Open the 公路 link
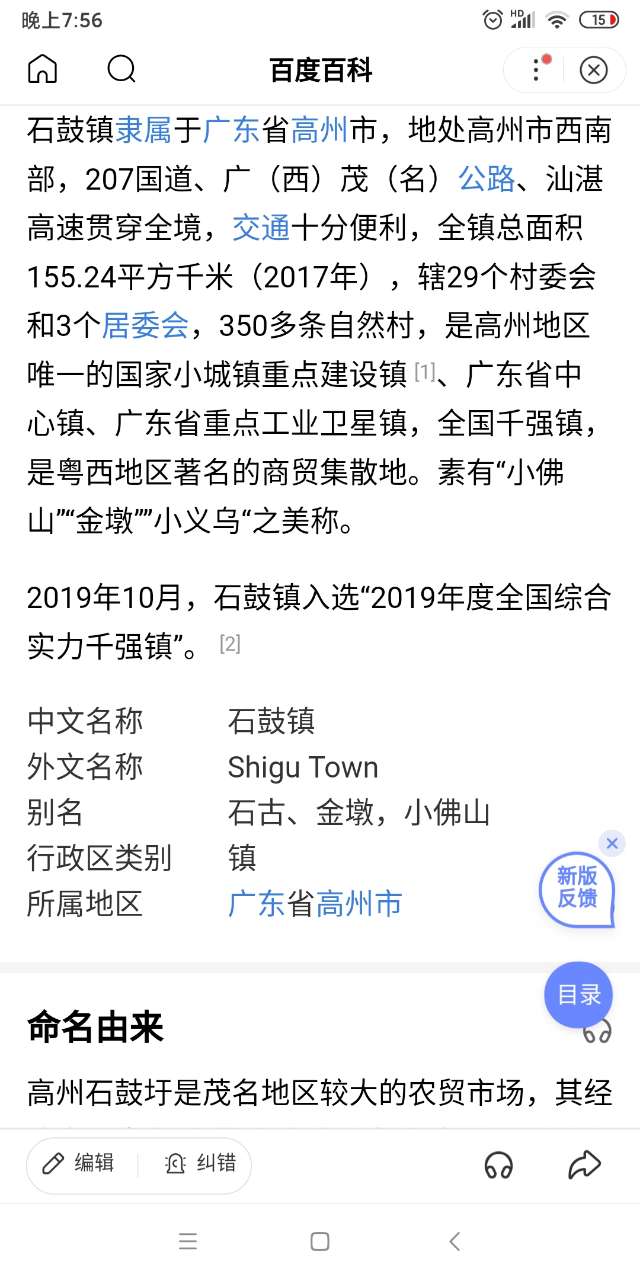This screenshot has width=640, height=1280. pyautogui.click(x=487, y=178)
